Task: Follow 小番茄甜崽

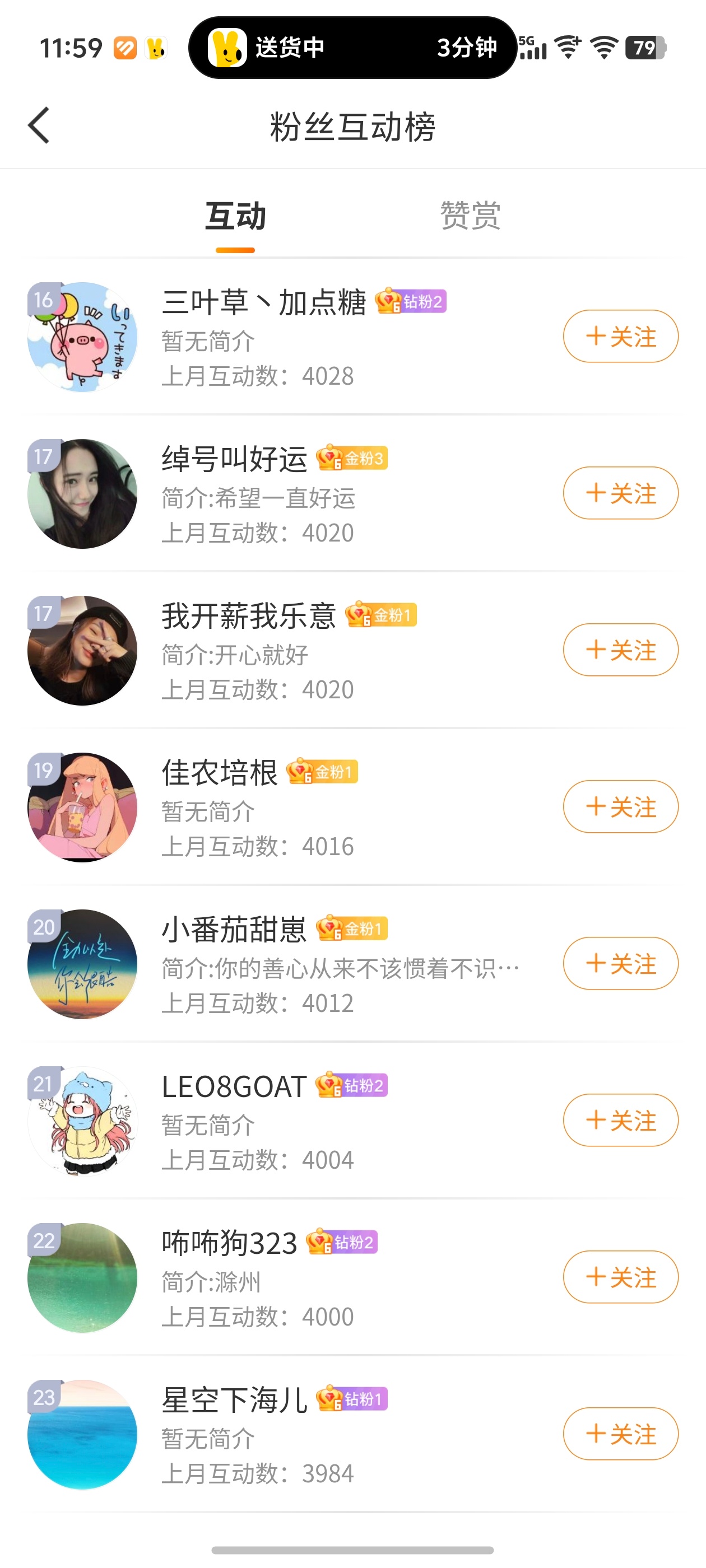Action: [620, 964]
